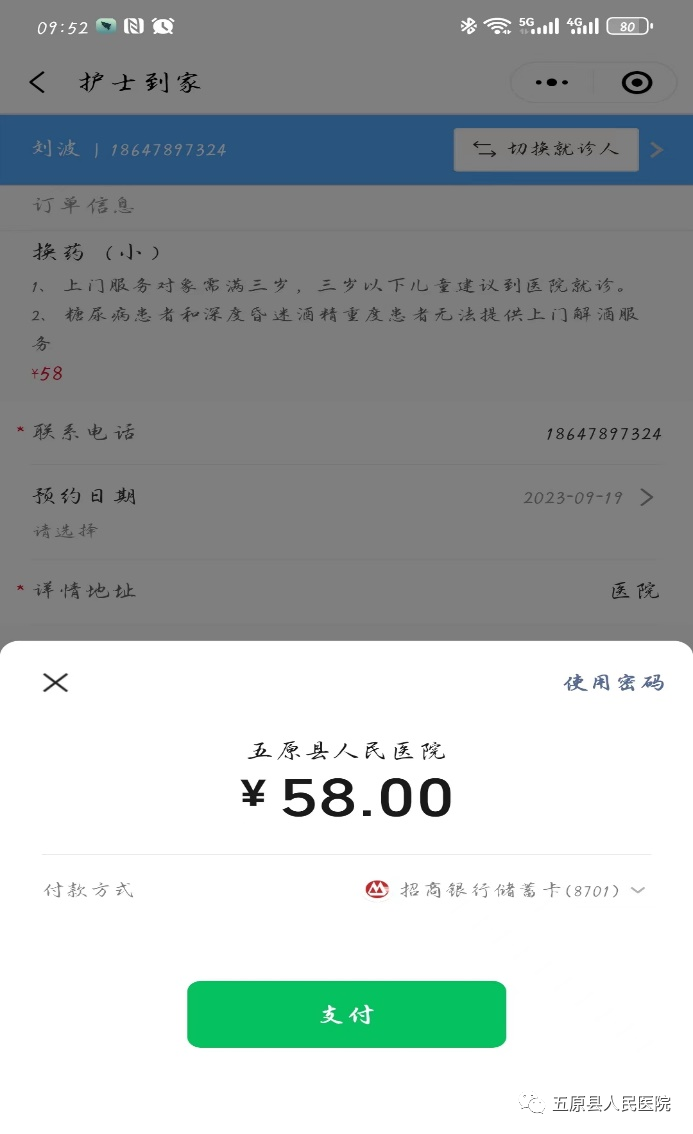The width and height of the screenshot is (693, 1134).
Task: Tap the green 支付 pay button
Action: click(x=346, y=1014)
